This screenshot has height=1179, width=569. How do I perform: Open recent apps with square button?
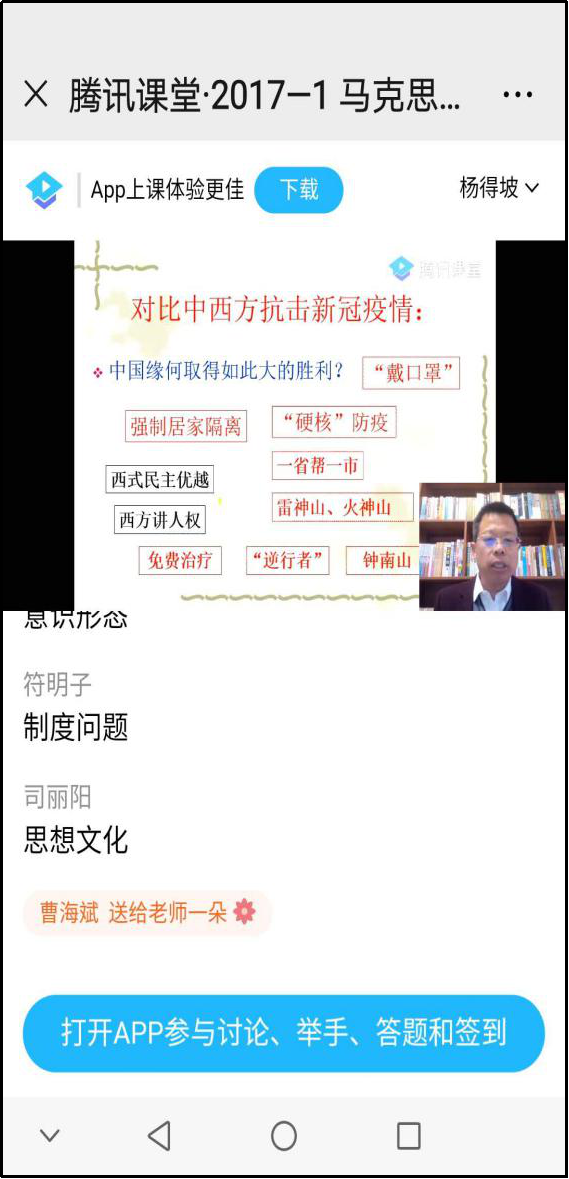(408, 1135)
